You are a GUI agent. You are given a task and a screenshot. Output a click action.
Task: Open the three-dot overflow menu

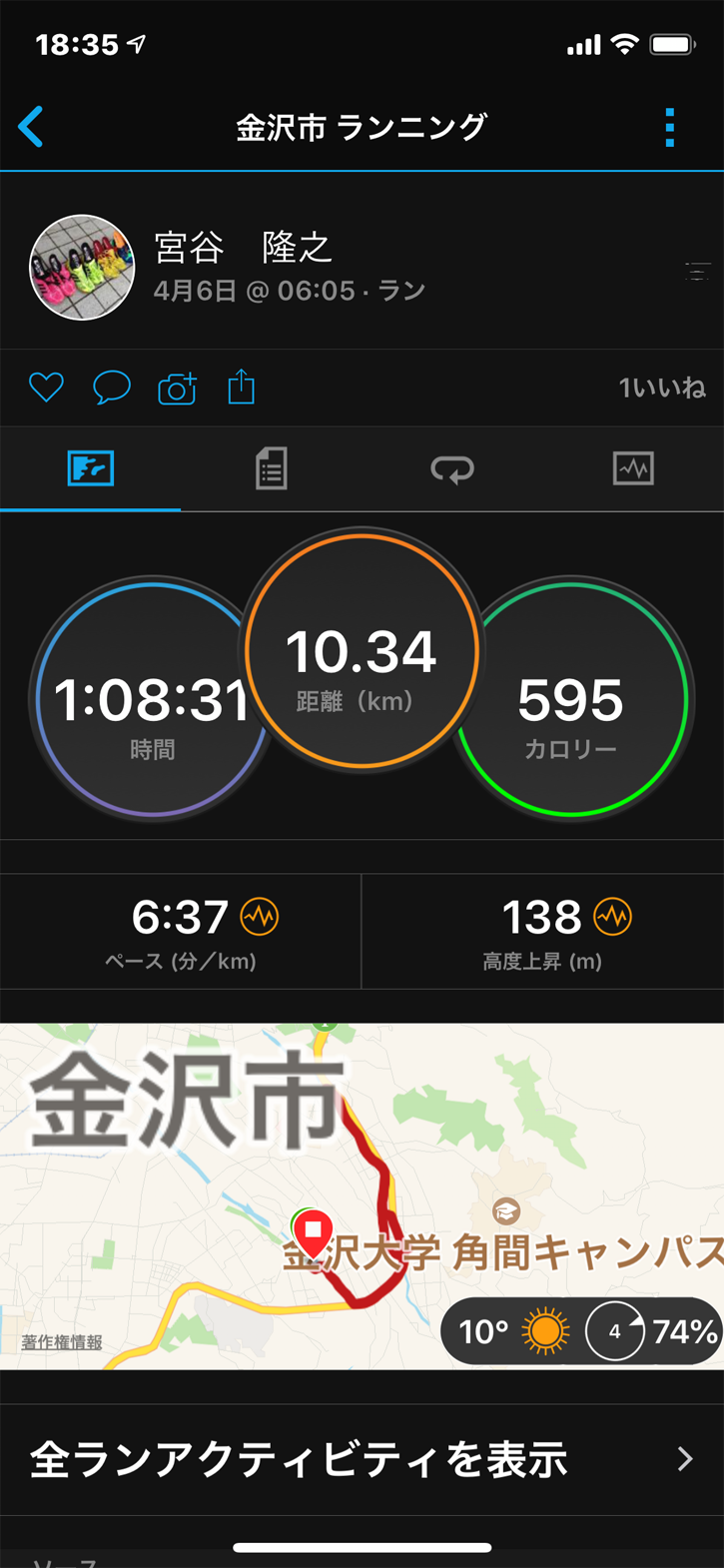coord(669,128)
